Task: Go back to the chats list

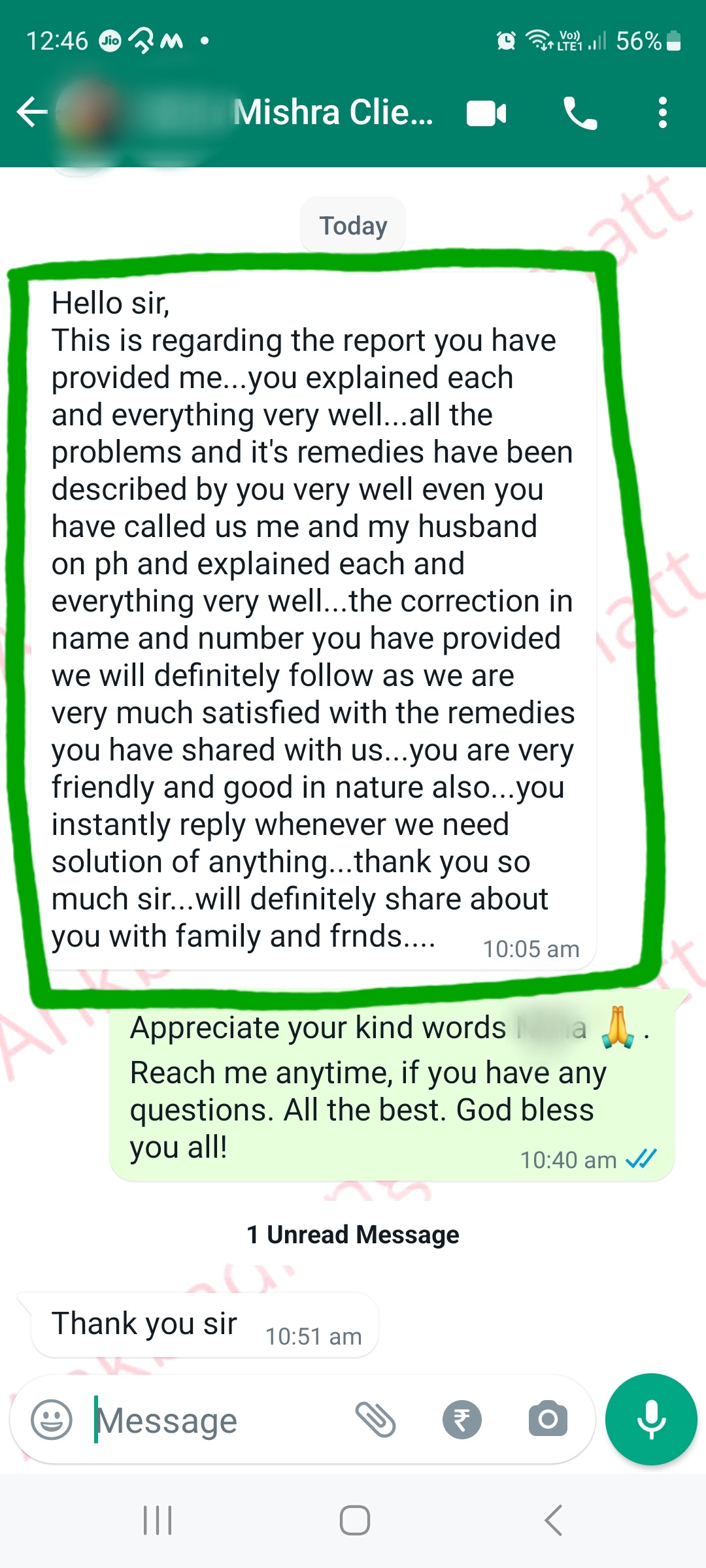Action: coord(33,112)
